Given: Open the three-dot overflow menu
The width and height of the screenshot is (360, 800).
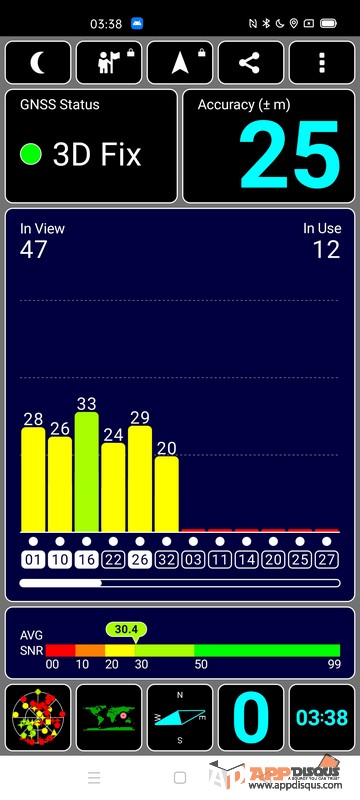Looking at the screenshot, I should tap(322, 62).
